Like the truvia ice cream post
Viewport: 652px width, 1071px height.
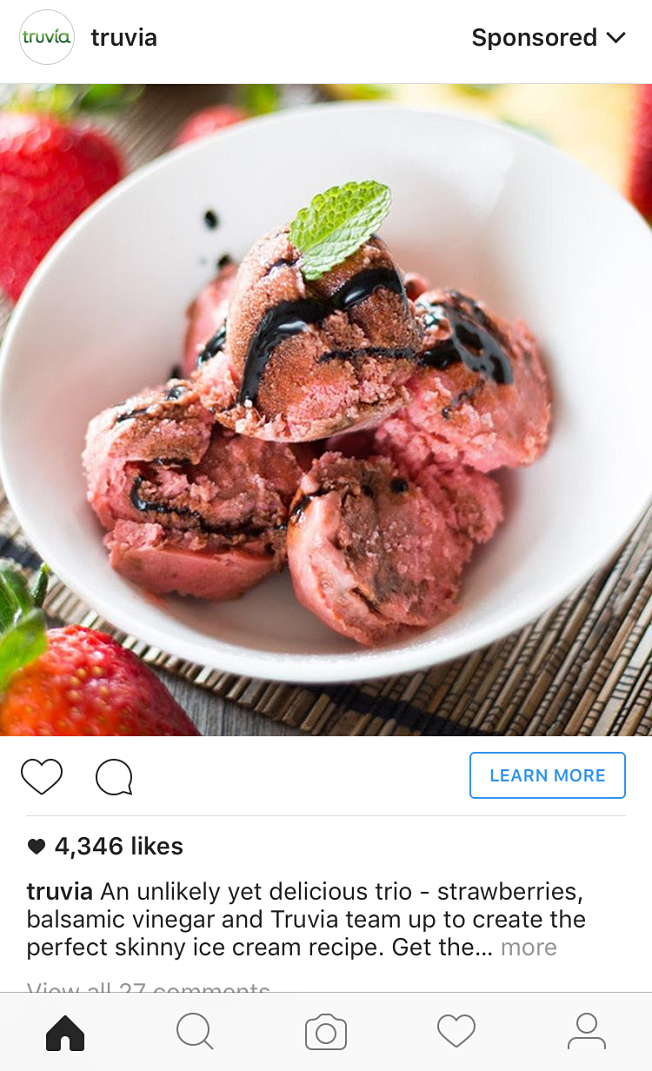pyautogui.click(x=42, y=776)
